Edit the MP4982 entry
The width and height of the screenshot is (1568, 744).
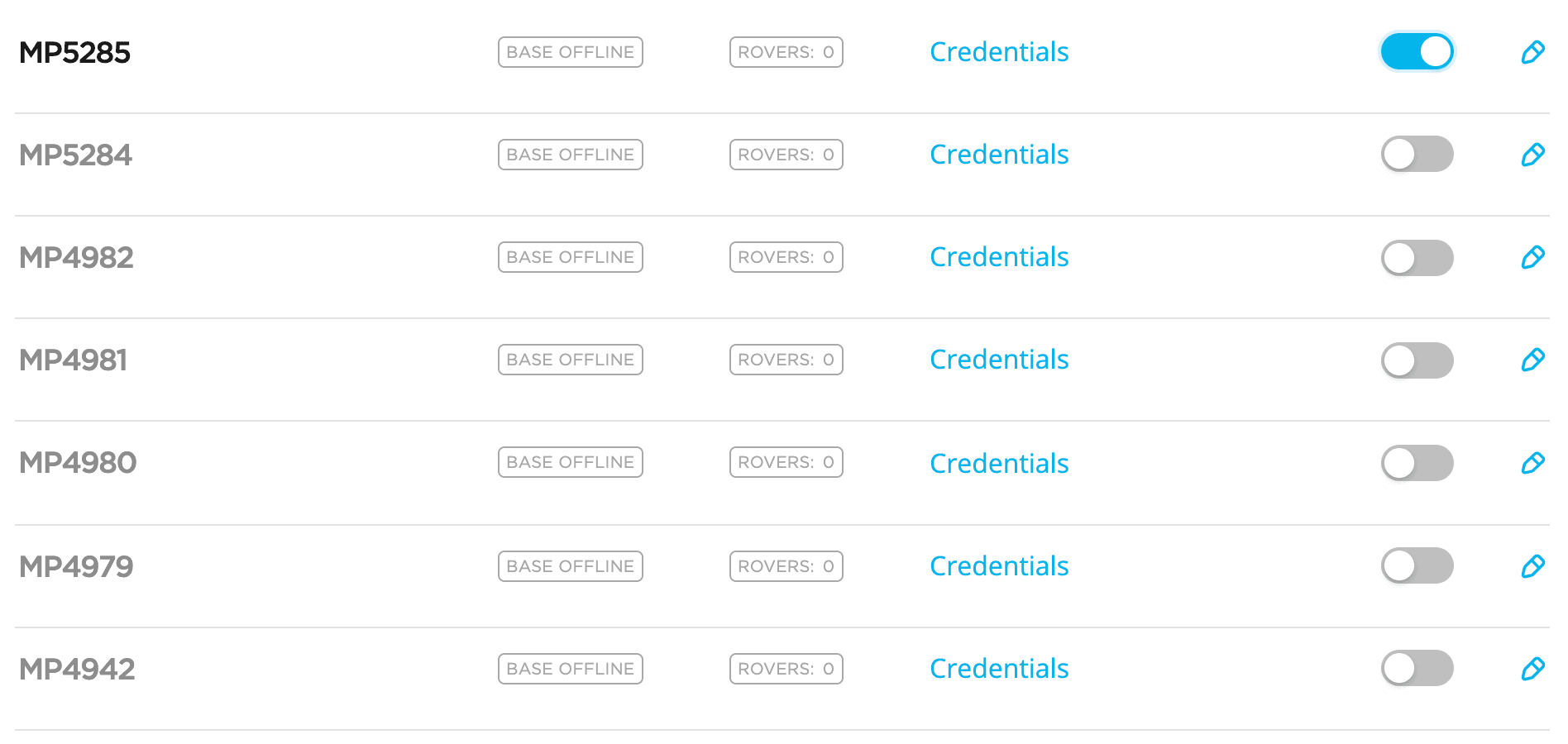(x=1532, y=257)
